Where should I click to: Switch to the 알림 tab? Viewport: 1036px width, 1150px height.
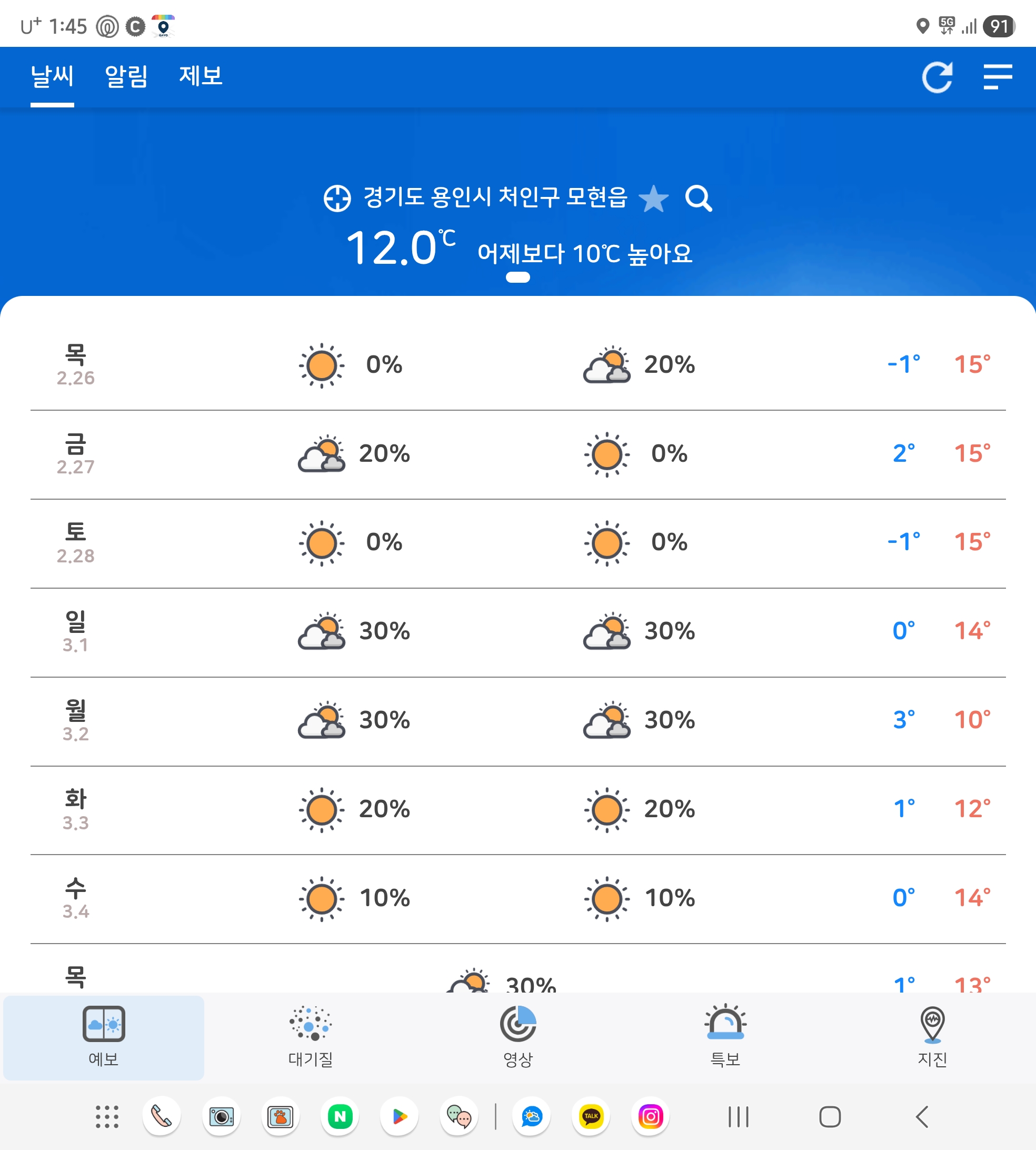click(x=126, y=76)
